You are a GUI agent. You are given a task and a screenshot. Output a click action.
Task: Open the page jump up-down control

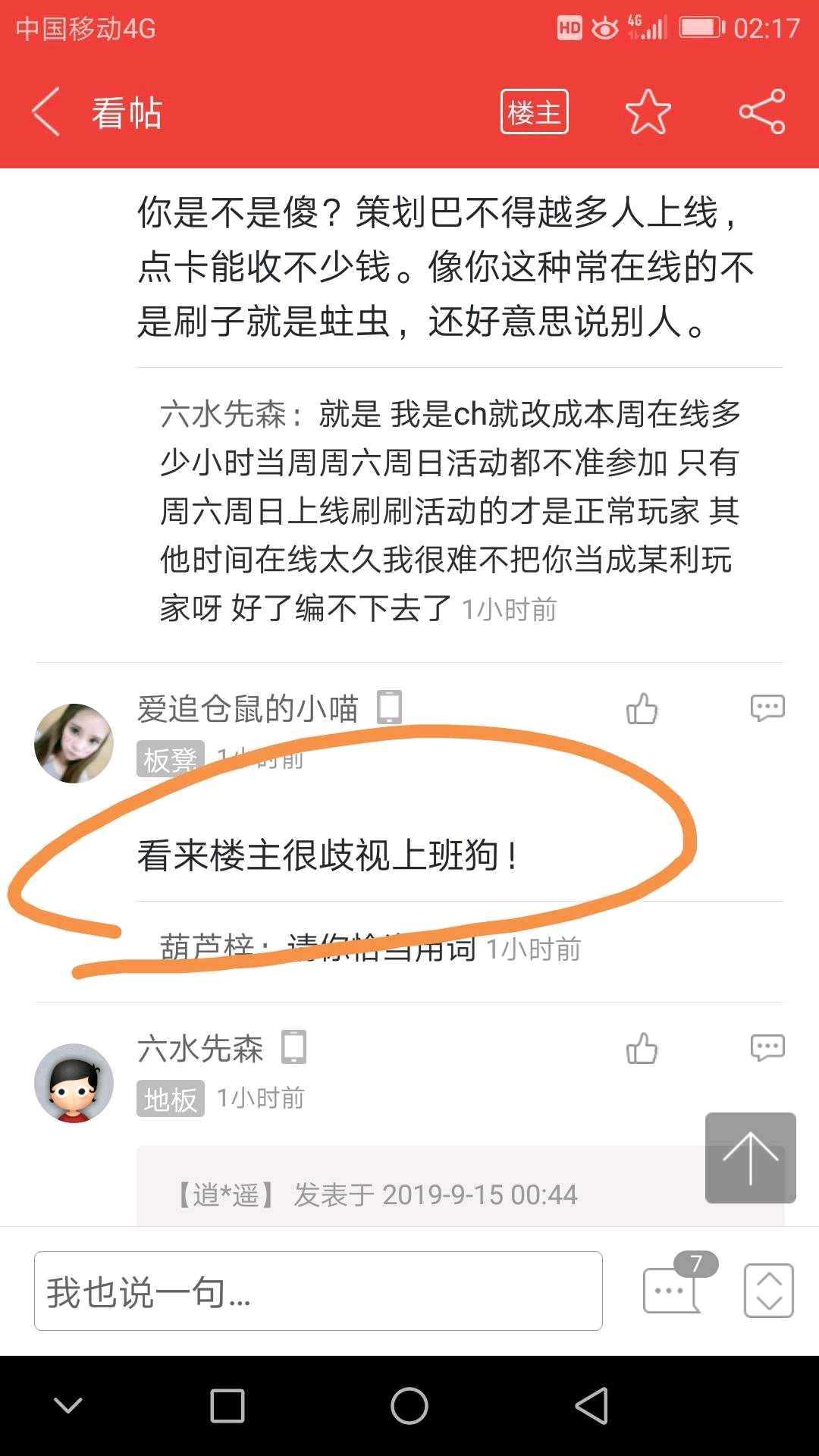coord(768,1290)
